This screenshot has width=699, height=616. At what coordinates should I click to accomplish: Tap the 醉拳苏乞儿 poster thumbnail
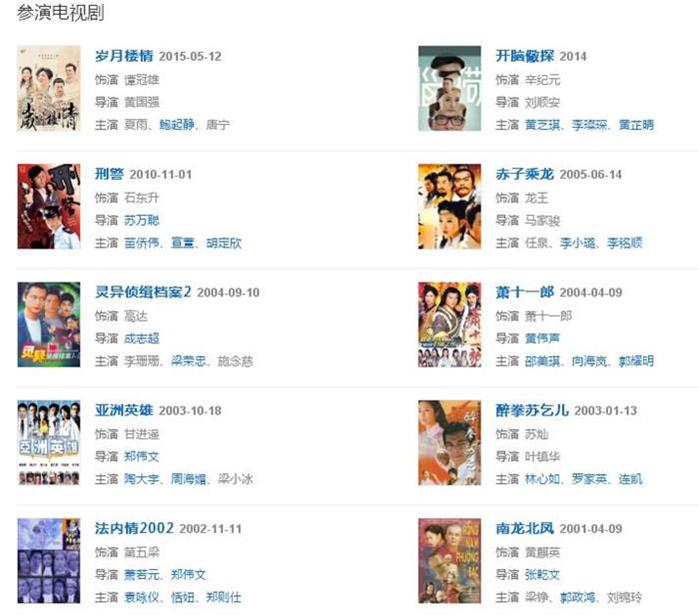449,441
